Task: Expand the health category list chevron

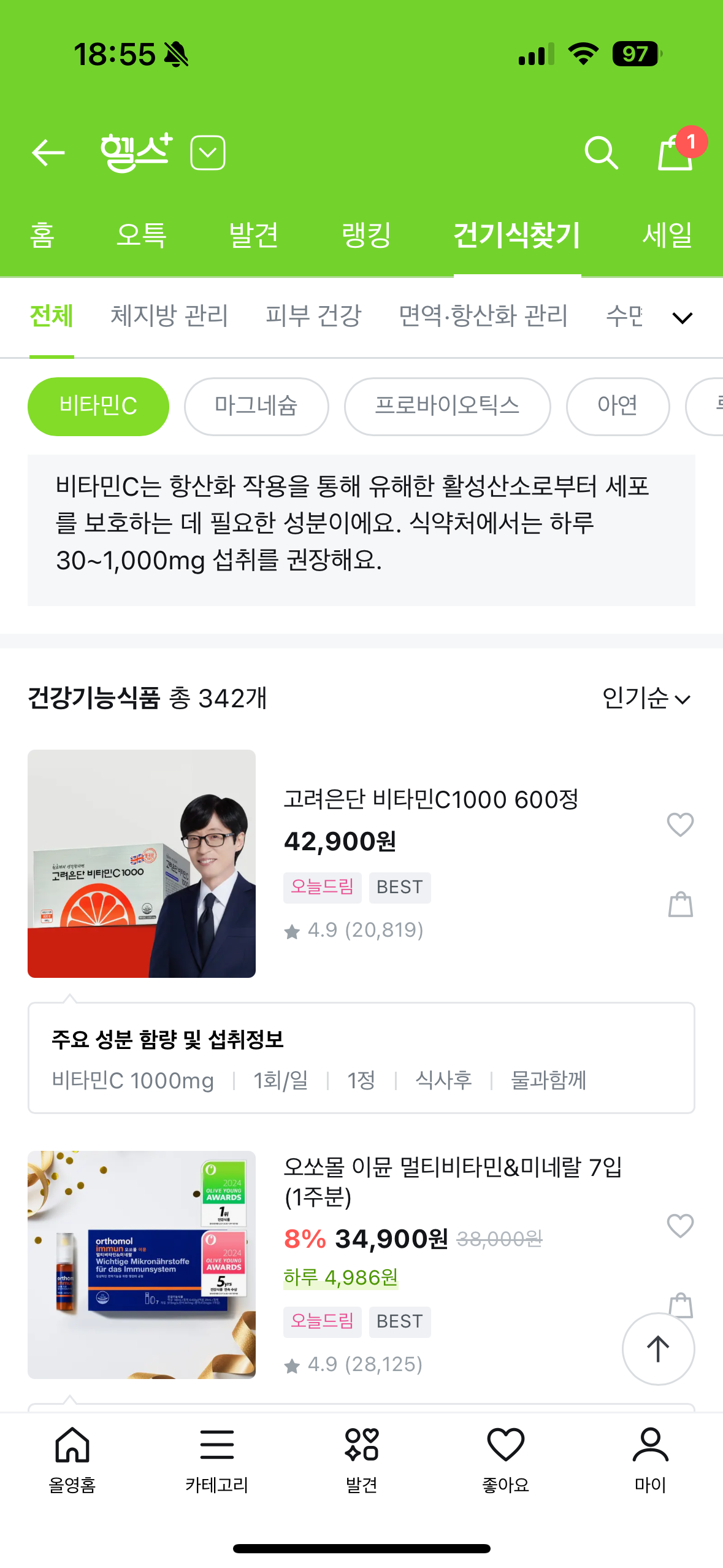Action: tap(682, 317)
